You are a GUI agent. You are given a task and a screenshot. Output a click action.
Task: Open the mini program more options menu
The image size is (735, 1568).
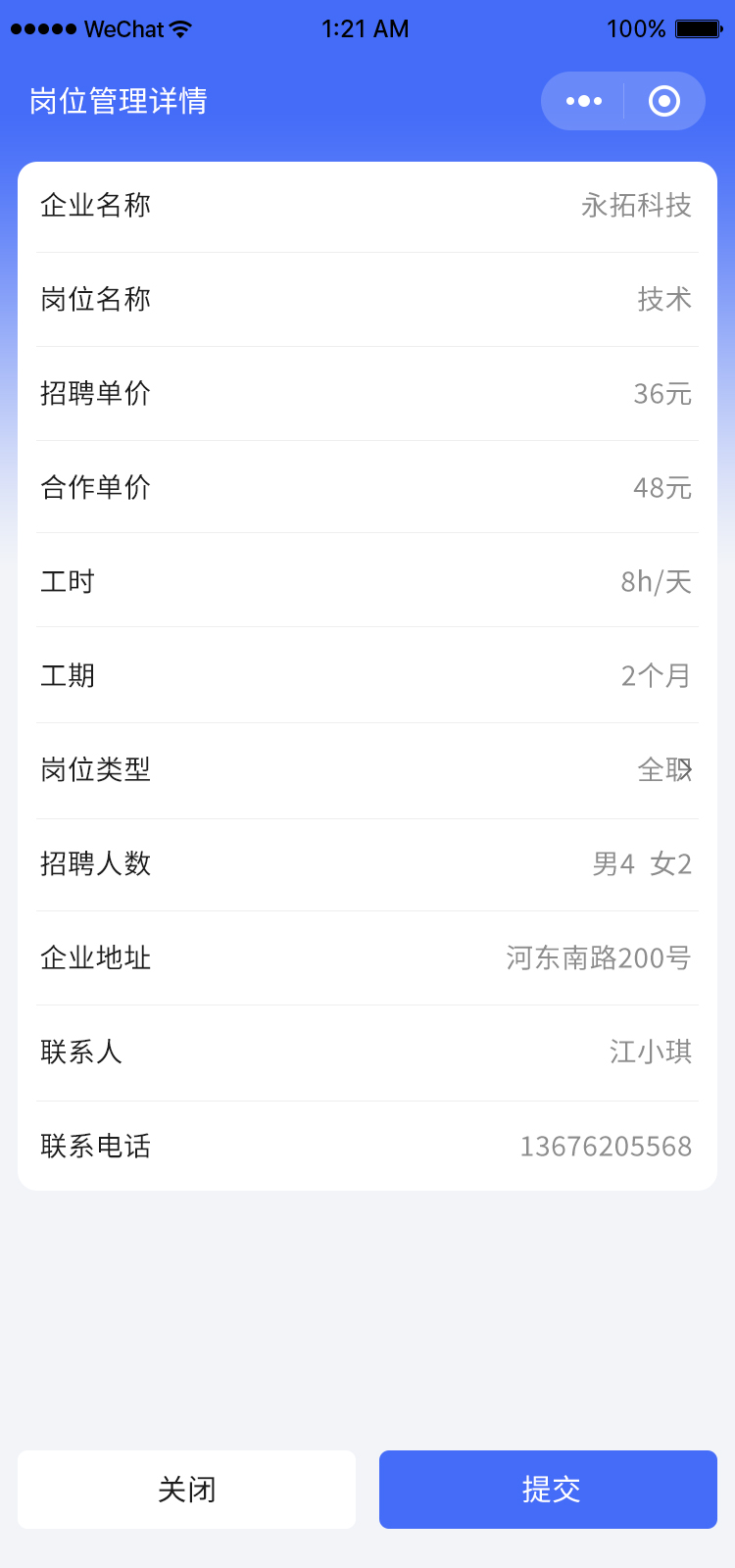584,101
